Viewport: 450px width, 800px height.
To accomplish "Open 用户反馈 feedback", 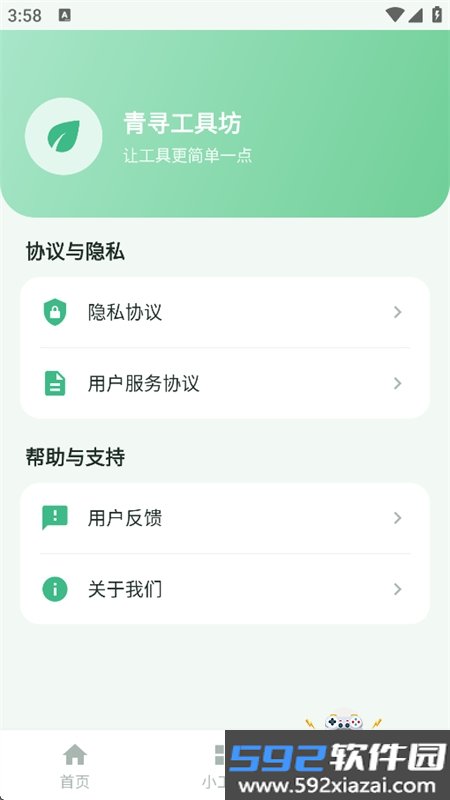I will (x=224, y=518).
